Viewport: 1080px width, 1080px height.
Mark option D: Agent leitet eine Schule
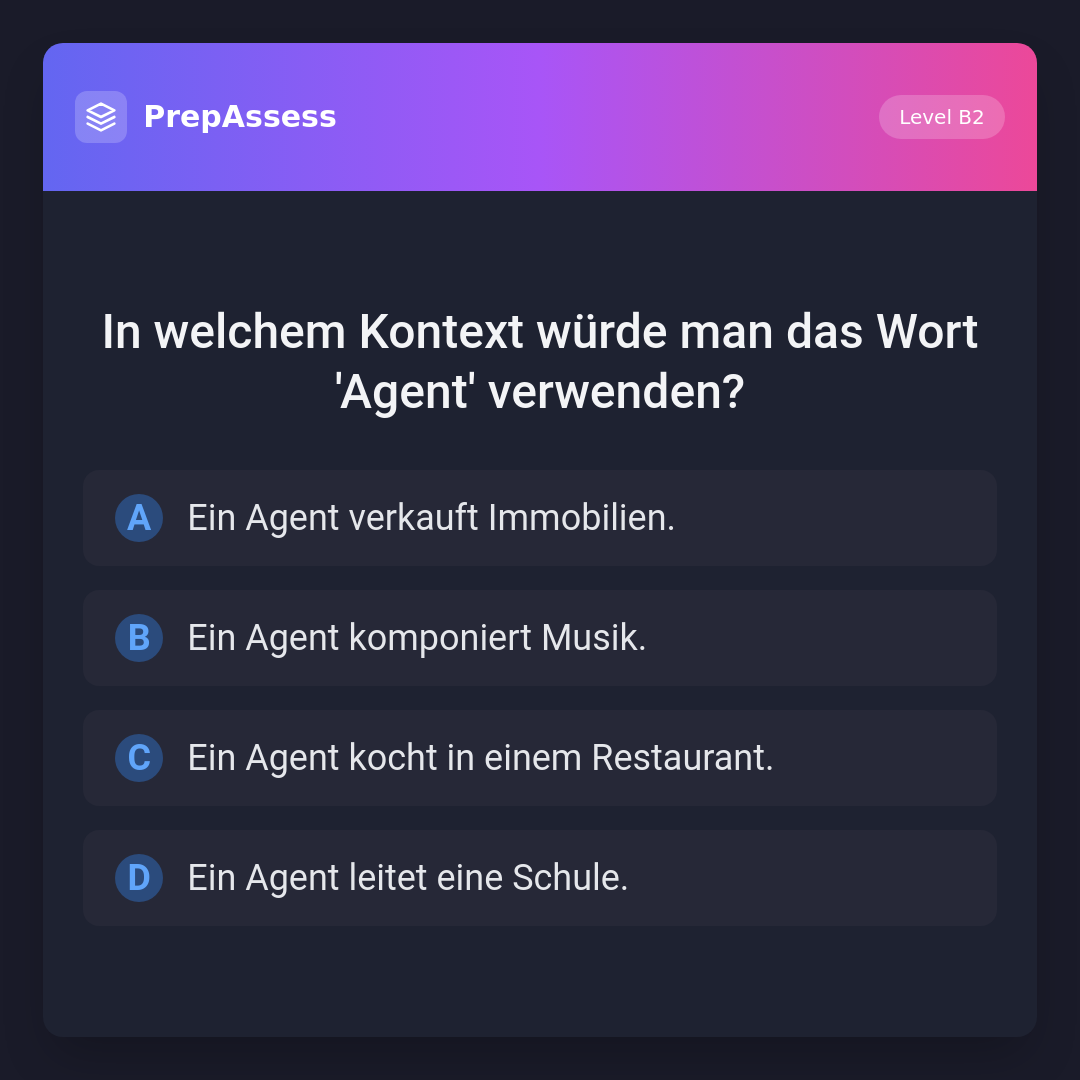tap(539, 878)
